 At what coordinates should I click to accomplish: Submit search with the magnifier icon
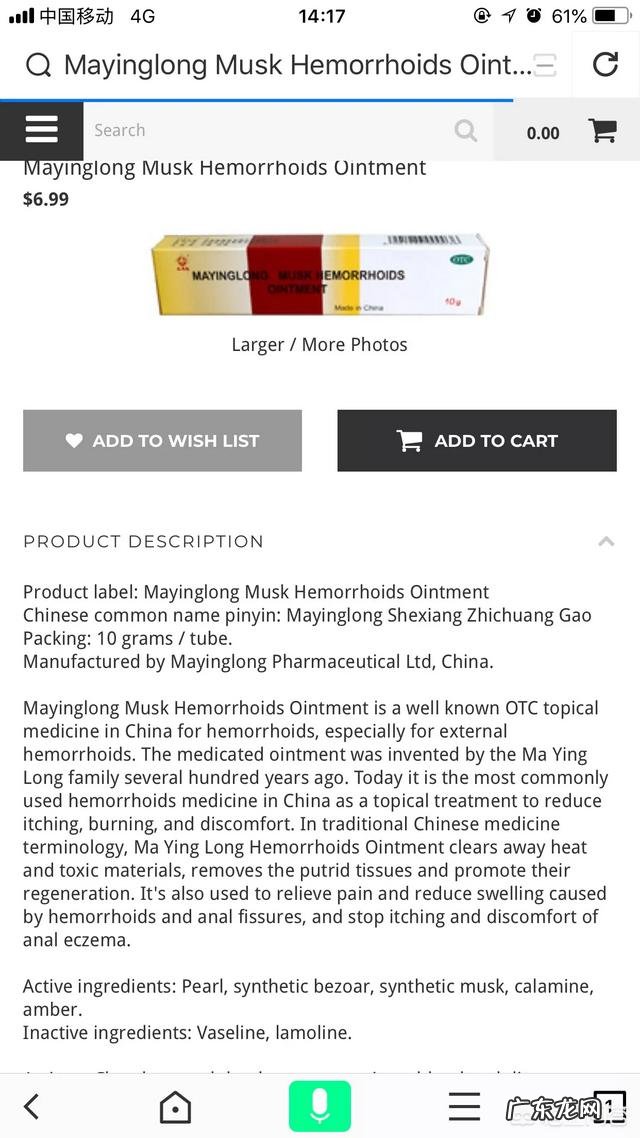pyautogui.click(x=465, y=131)
